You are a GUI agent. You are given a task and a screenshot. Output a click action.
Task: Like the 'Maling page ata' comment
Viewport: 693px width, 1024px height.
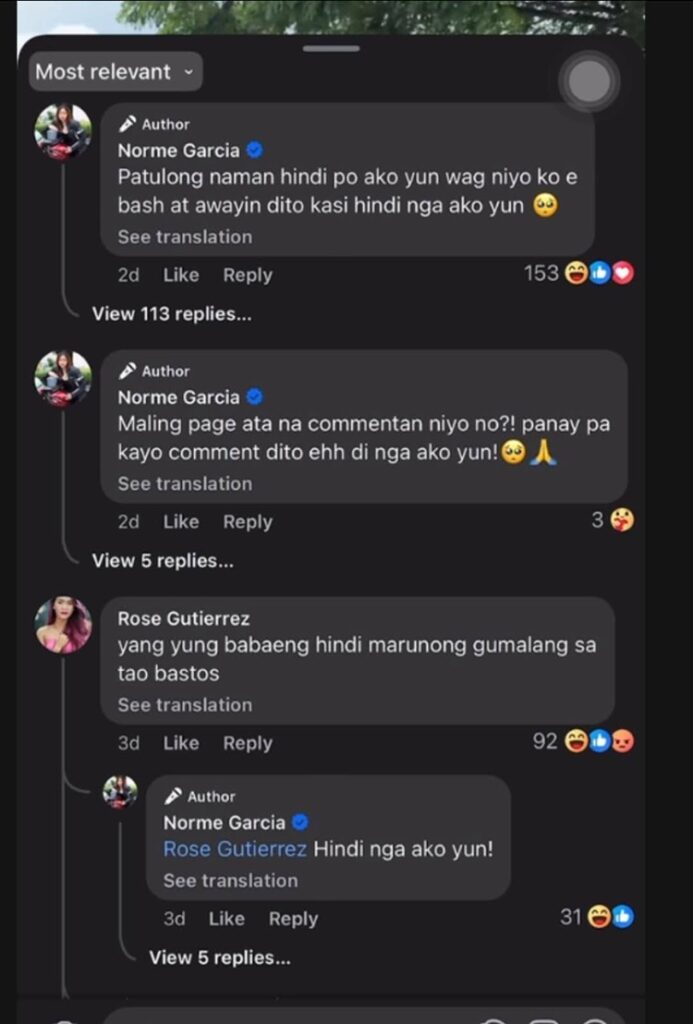[181, 522]
